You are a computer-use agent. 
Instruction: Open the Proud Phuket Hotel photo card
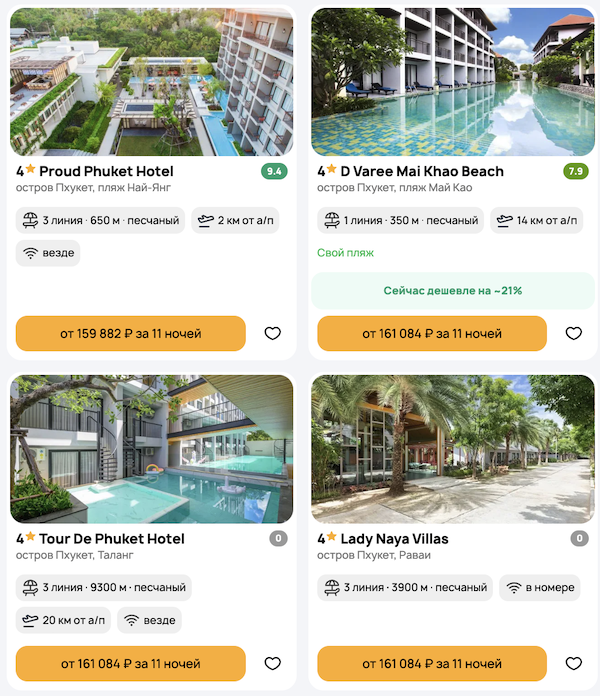151,82
